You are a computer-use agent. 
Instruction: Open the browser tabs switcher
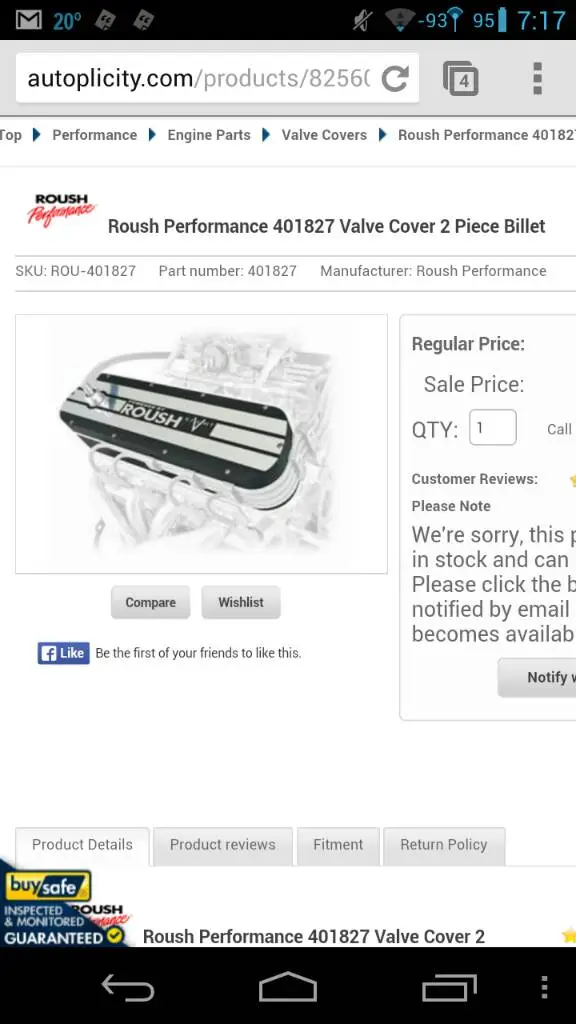click(x=460, y=78)
